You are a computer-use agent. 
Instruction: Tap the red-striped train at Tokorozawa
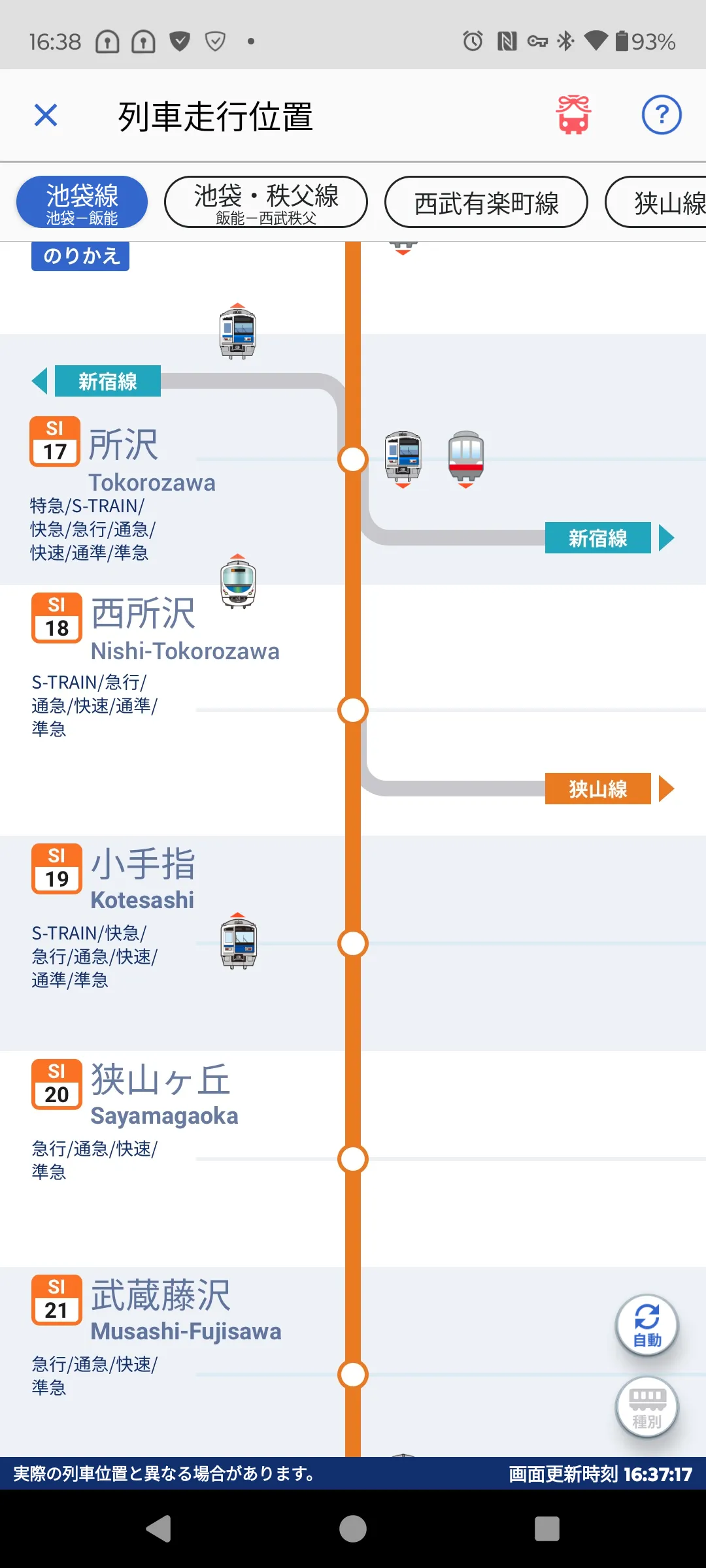point(465,459)
